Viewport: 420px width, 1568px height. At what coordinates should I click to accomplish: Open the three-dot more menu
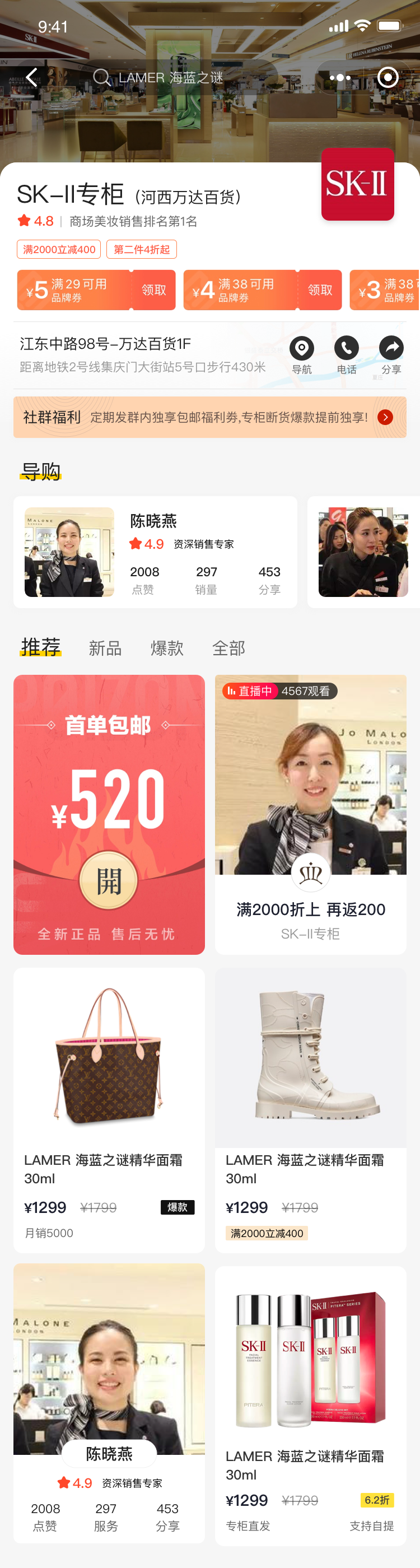click(340, 77)
